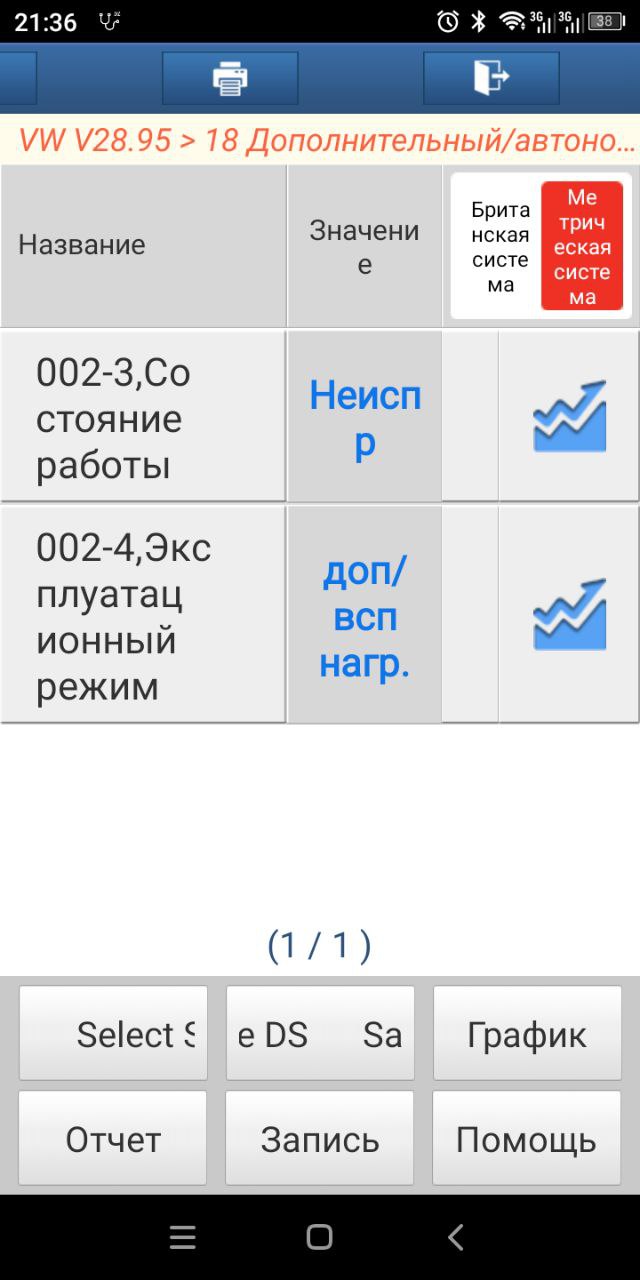The image size is (640, 1280).
Task: Switch units to Британская система
Action: (500, 247)
